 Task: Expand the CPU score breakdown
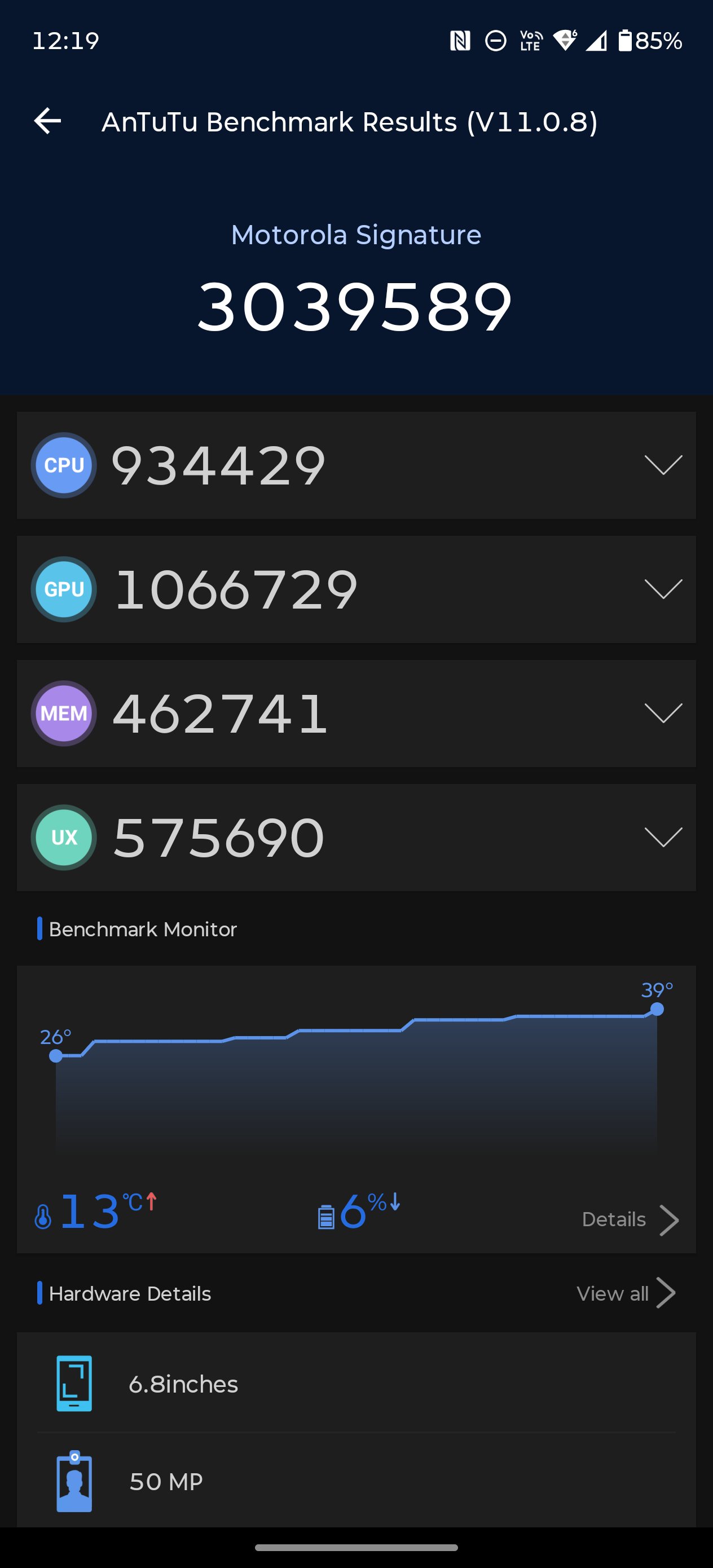coord(662,466)
